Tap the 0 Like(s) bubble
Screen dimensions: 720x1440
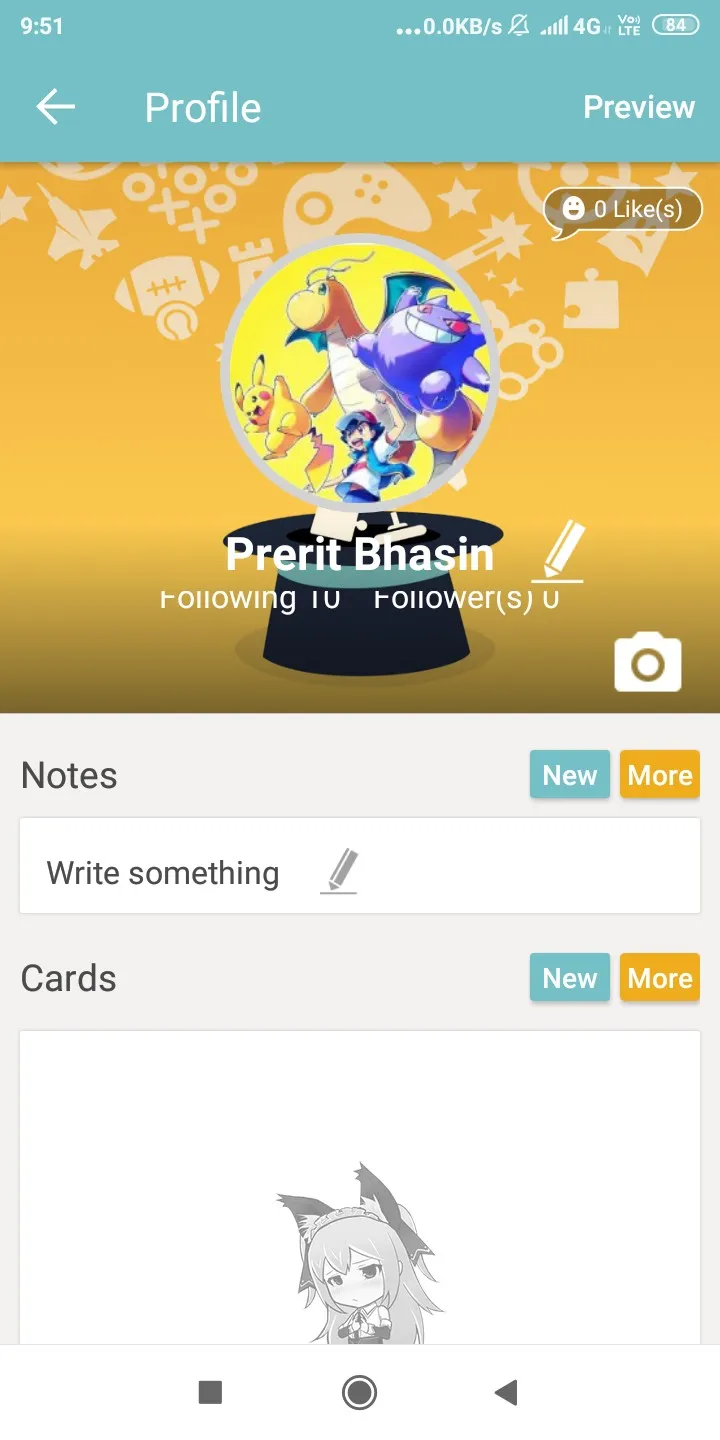[623, 209]
